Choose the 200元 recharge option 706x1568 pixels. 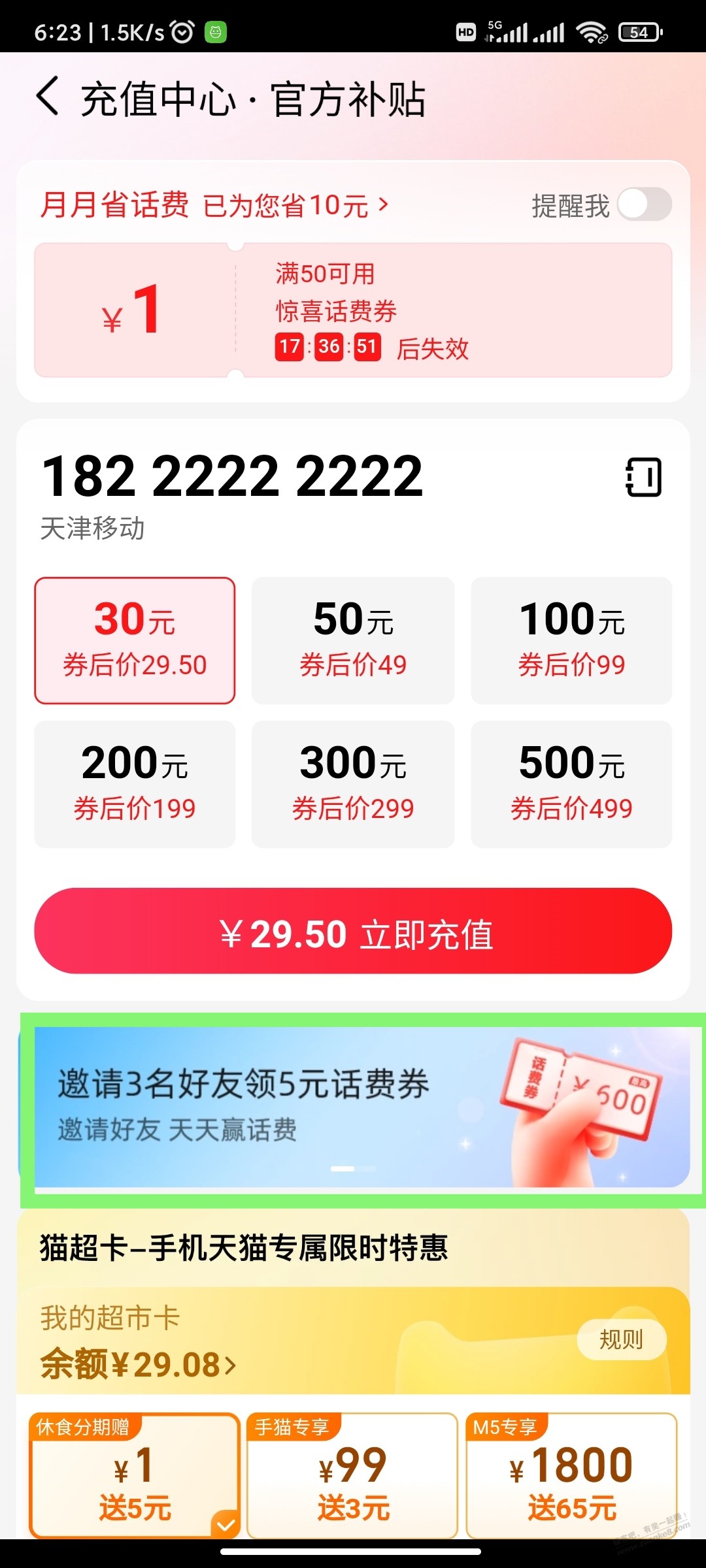(135, 784)
